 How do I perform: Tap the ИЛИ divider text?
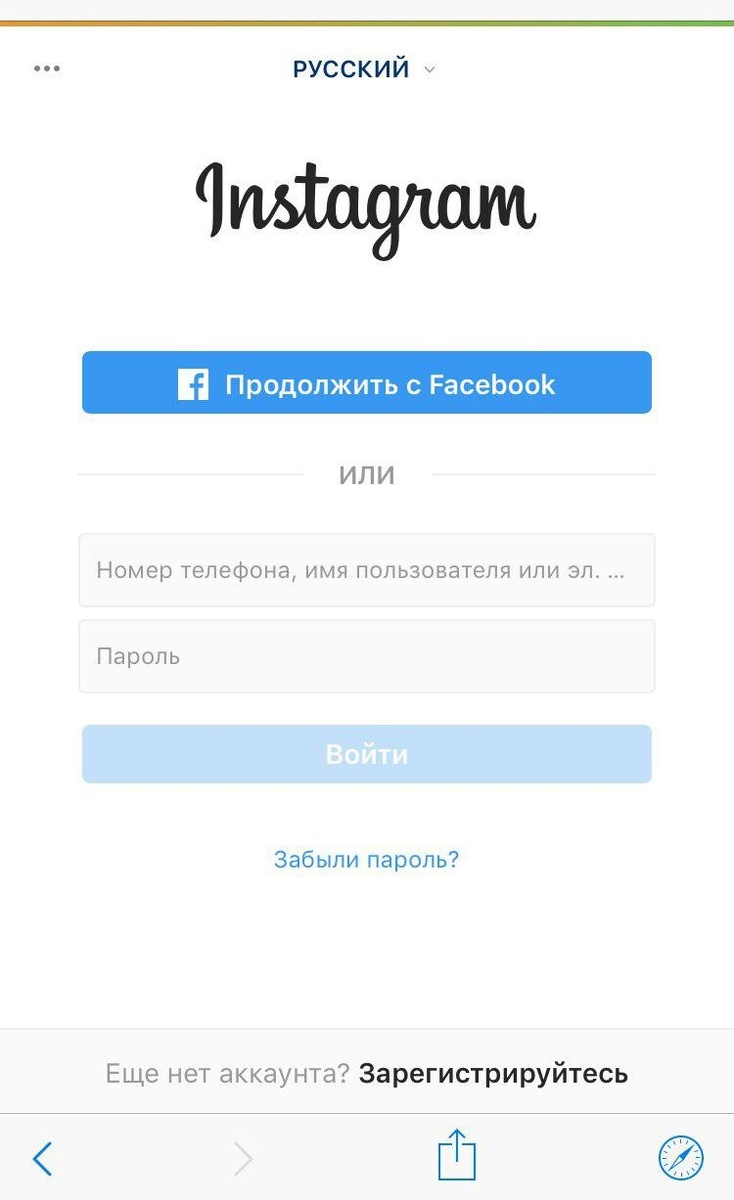pyautogui.click(x=367, y=474)
